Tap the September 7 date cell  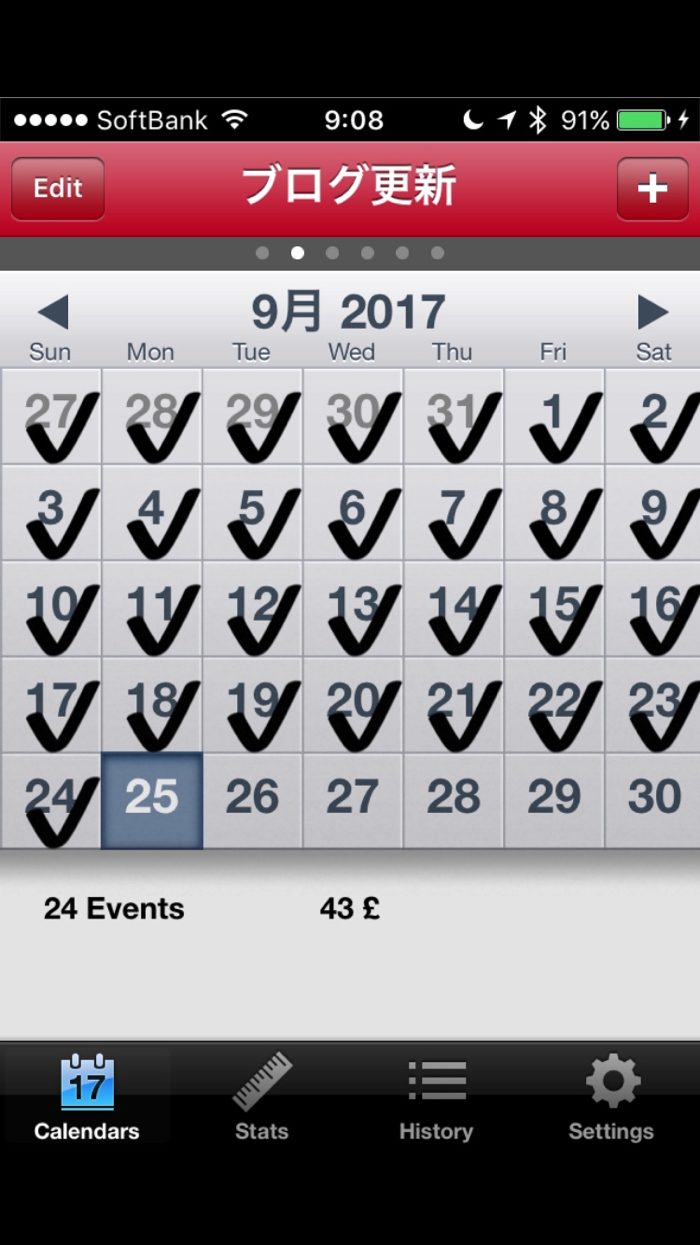(x=453, y=512)
